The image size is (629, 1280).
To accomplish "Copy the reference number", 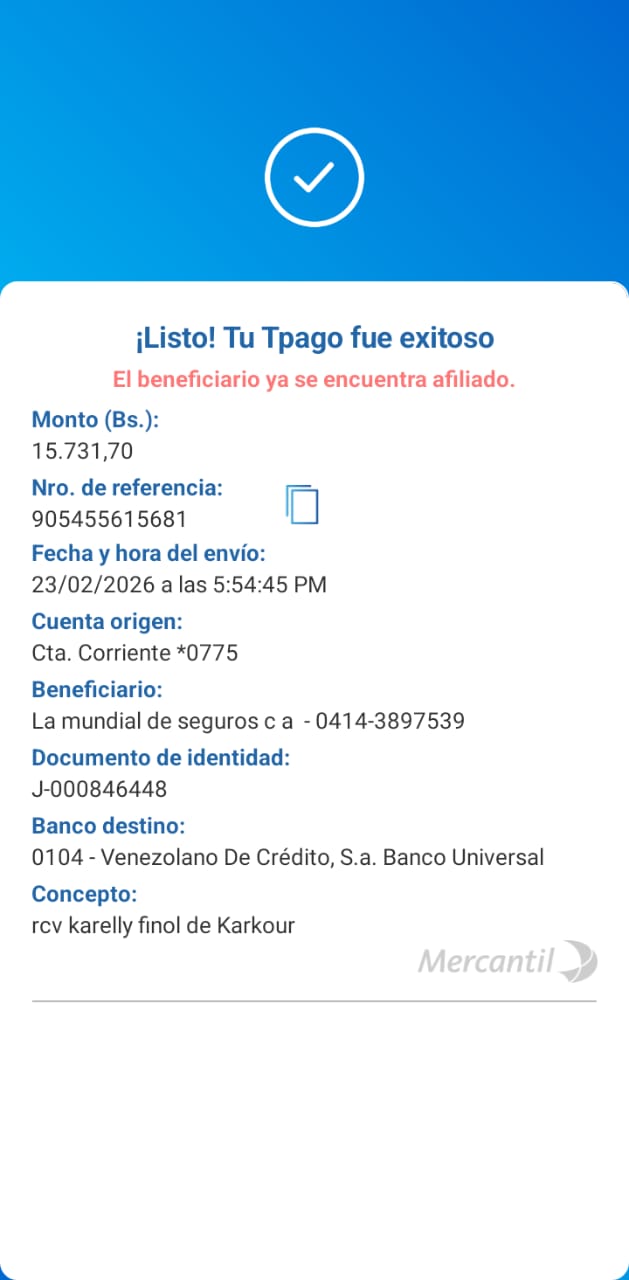I will pos(302,504).
